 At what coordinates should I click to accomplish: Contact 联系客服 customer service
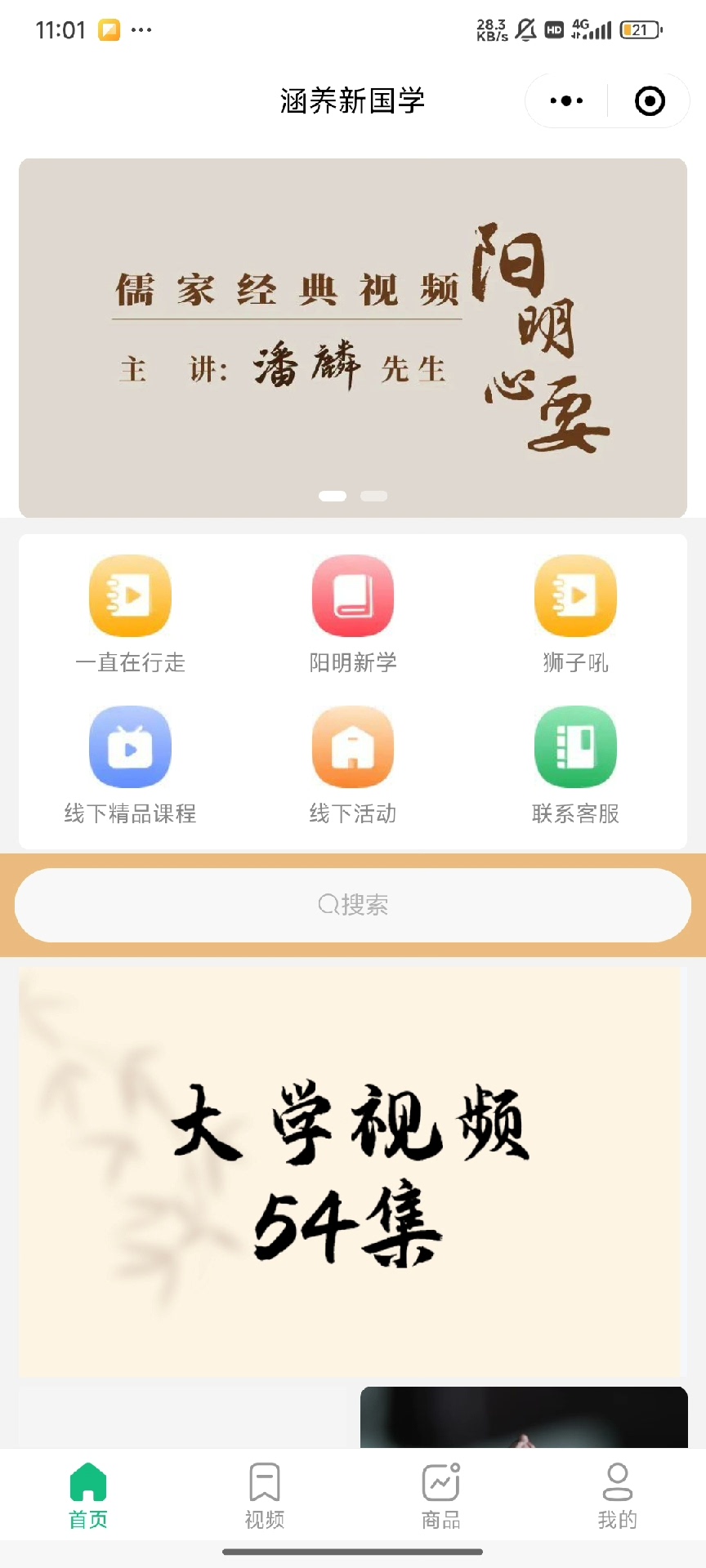point(575,765)
